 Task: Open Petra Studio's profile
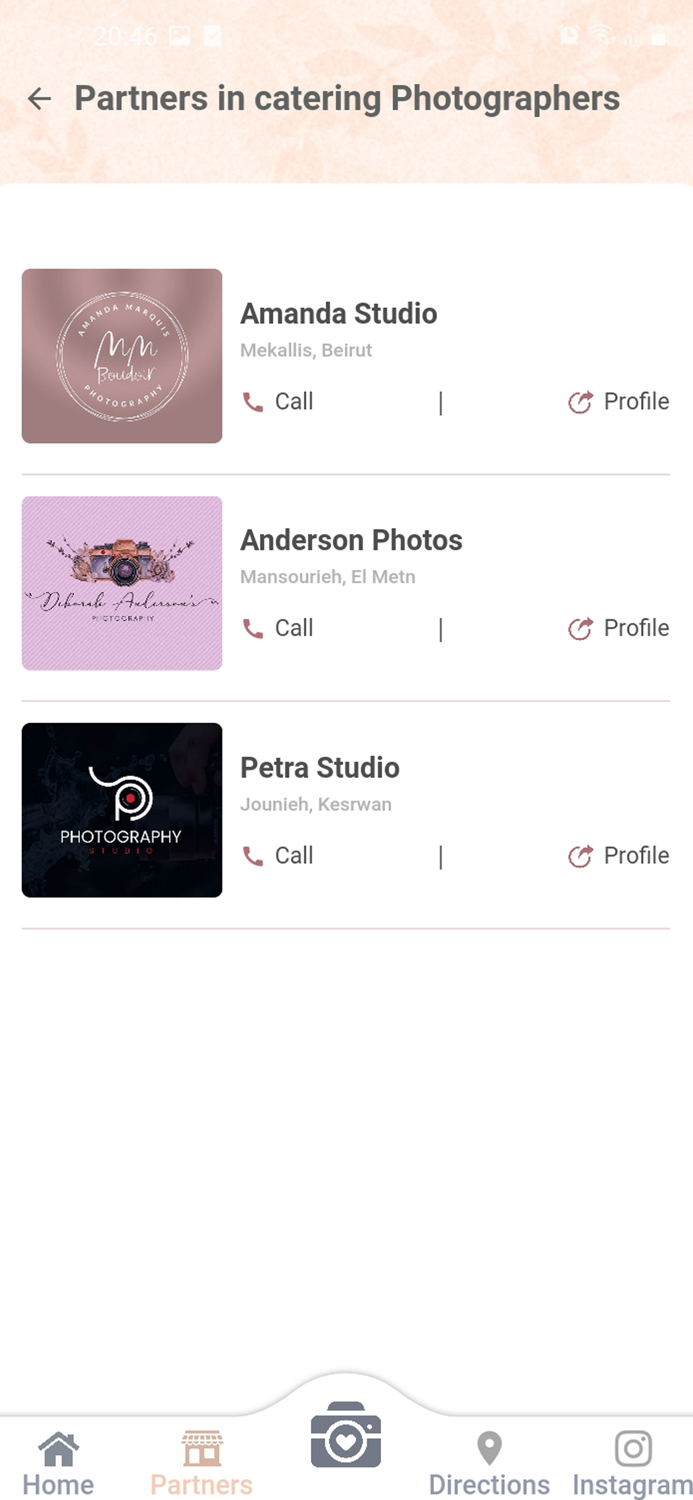(618, 856)
